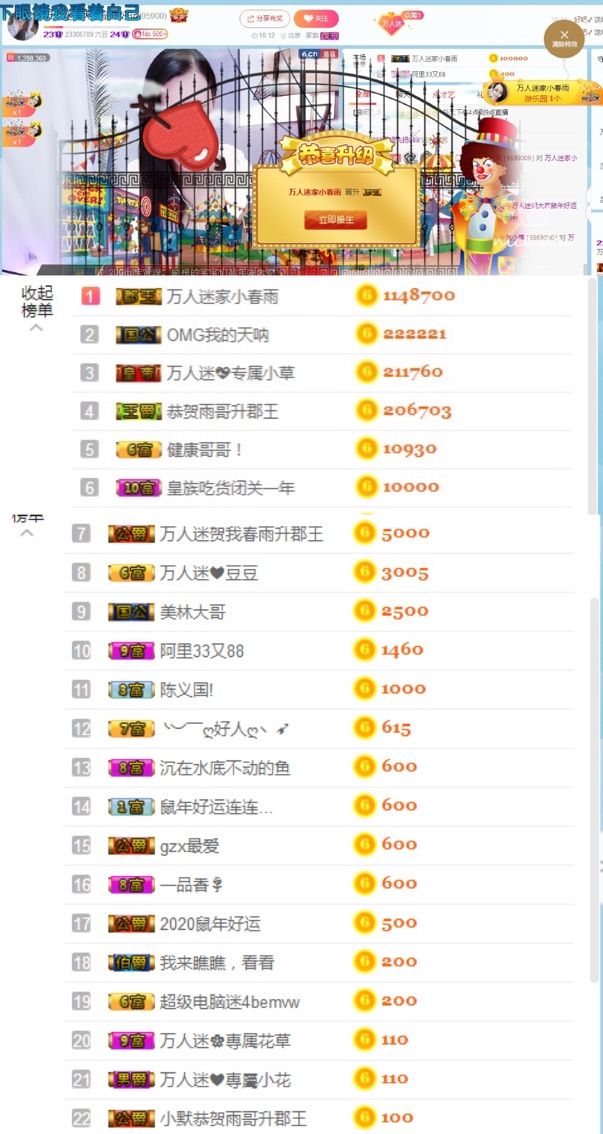Select rank 10 user 阿里33又88

click(201, 651)
